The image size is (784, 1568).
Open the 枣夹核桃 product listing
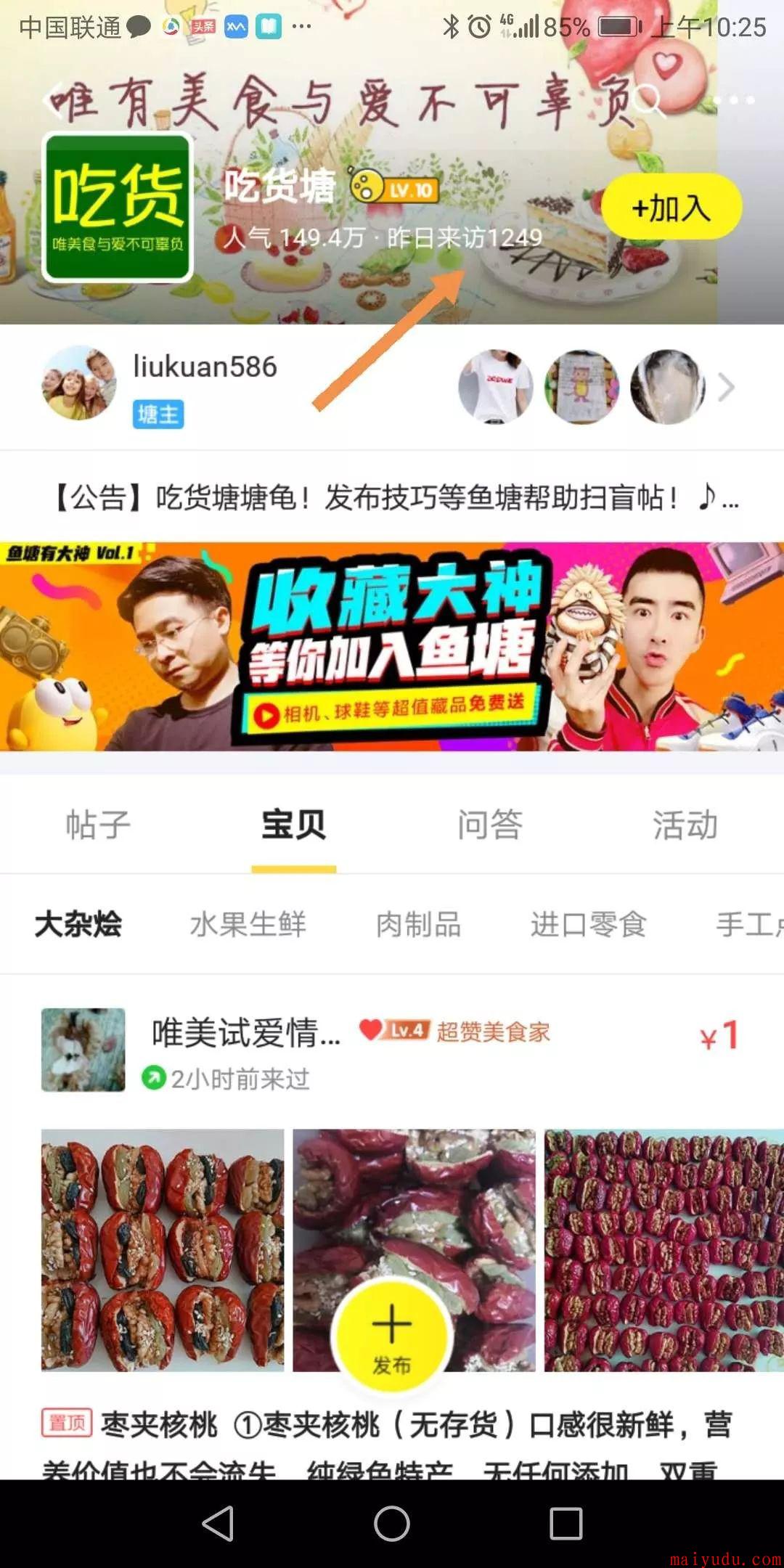click(x=414, y=1426)
